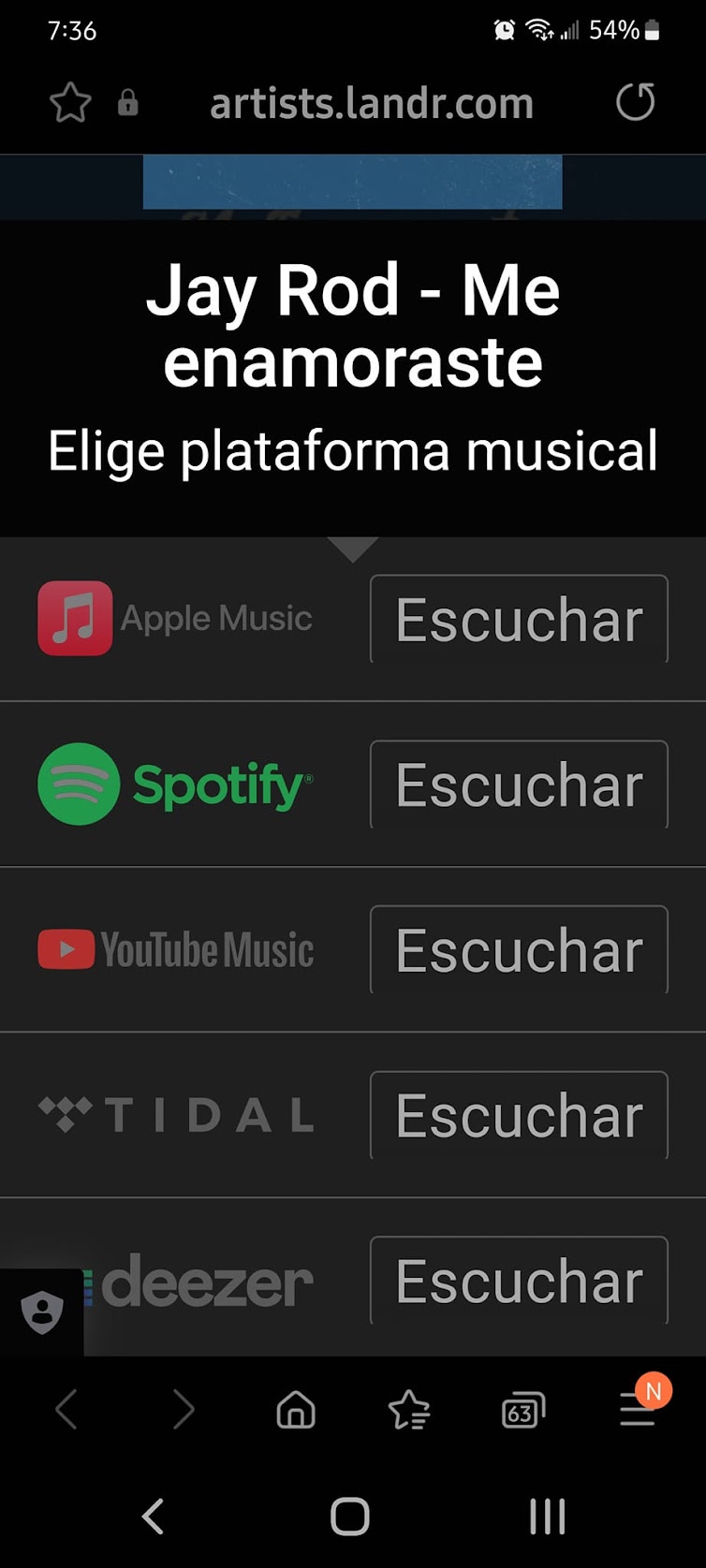The width and height of the screenshot is (706, 1568).
Task: Open the browser menu
Action: coord(638,1410)
